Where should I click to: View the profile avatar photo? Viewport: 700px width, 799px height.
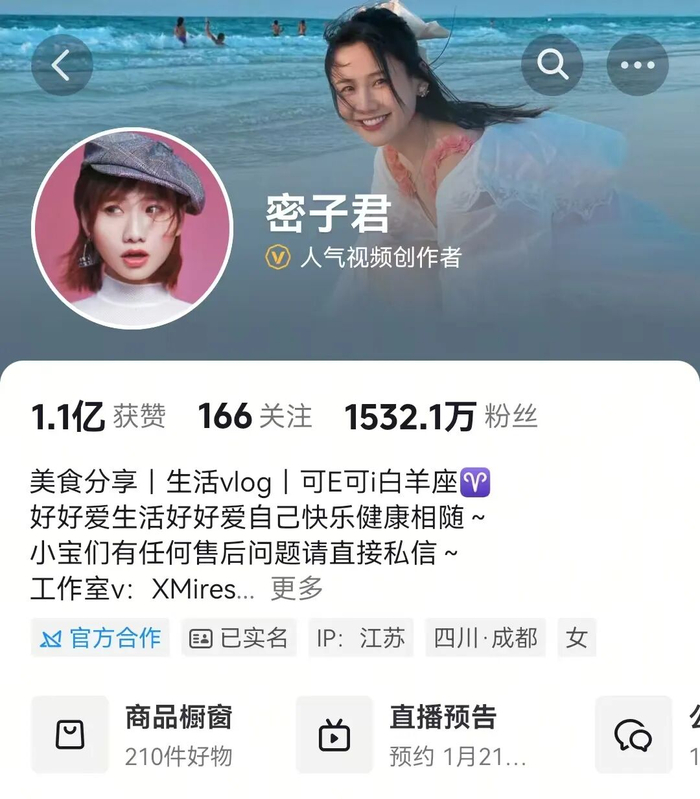[x=132, y=228]
